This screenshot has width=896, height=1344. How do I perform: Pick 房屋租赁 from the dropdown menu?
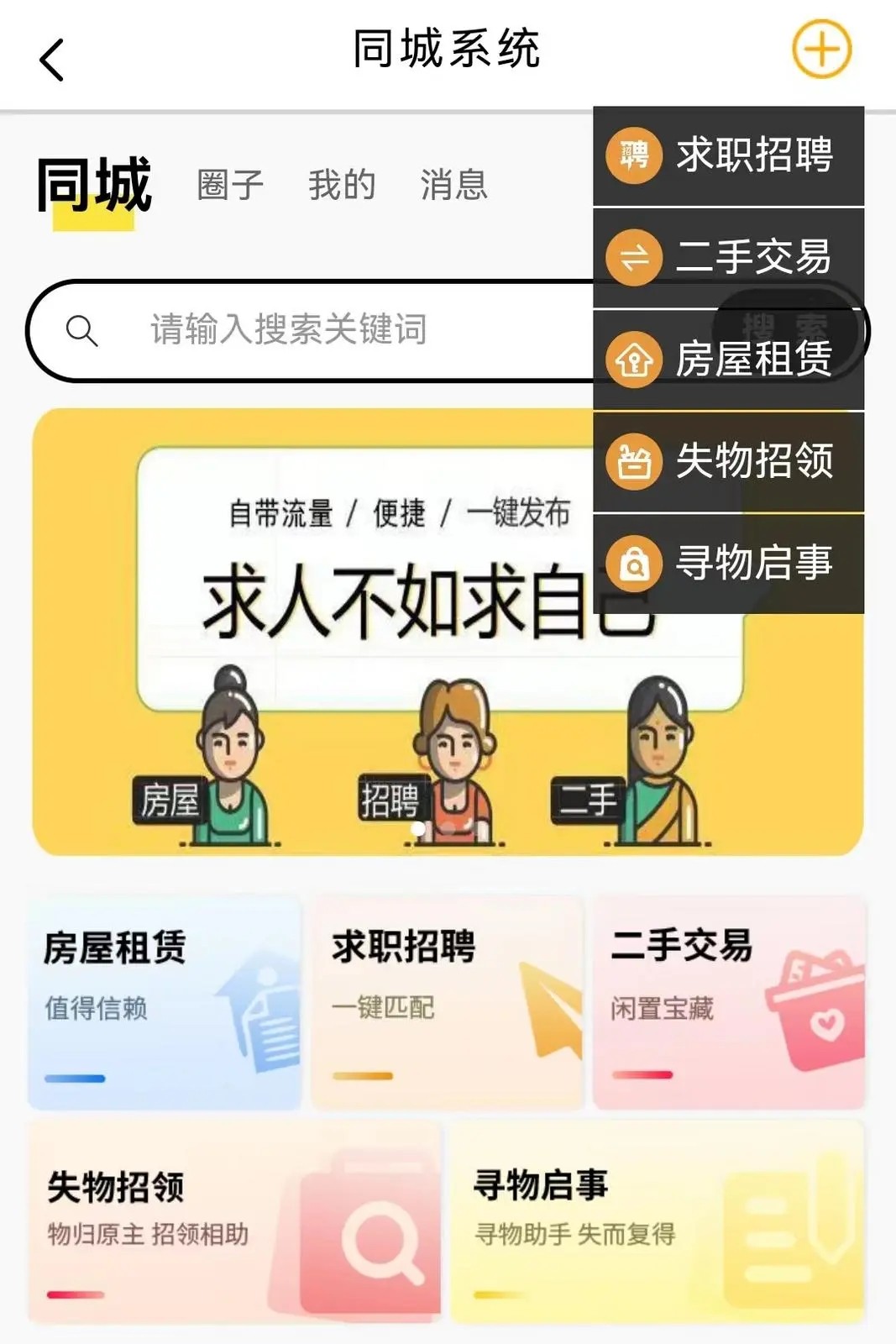click(728, 360)
